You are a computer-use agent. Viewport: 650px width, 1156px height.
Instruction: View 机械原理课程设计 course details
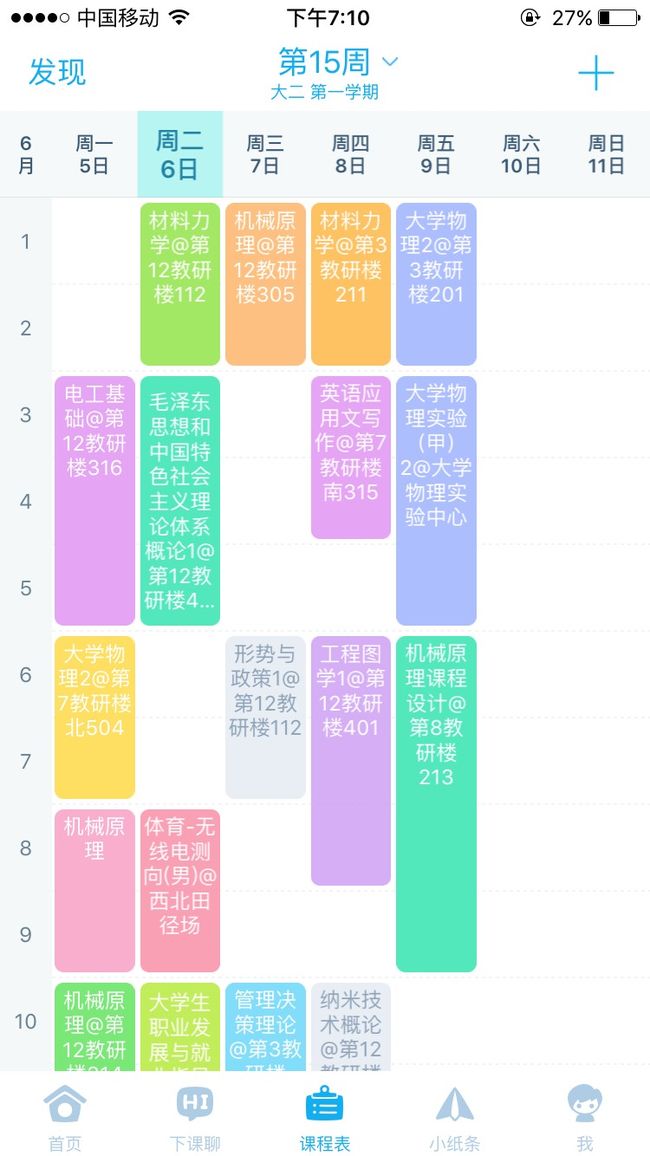click(x=436, y=804)
